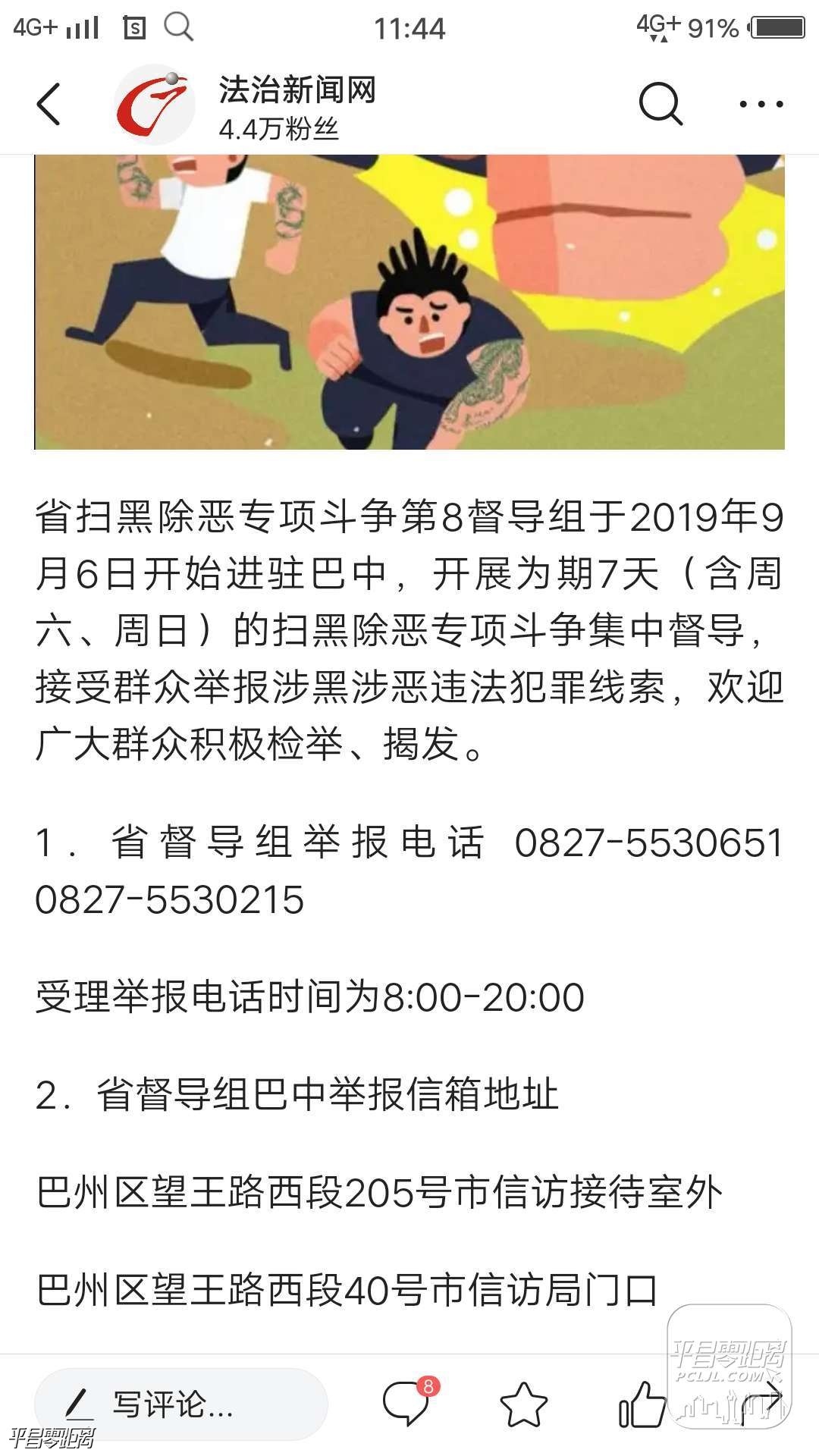Tap the 写评论 comment box

[180, 1404]
